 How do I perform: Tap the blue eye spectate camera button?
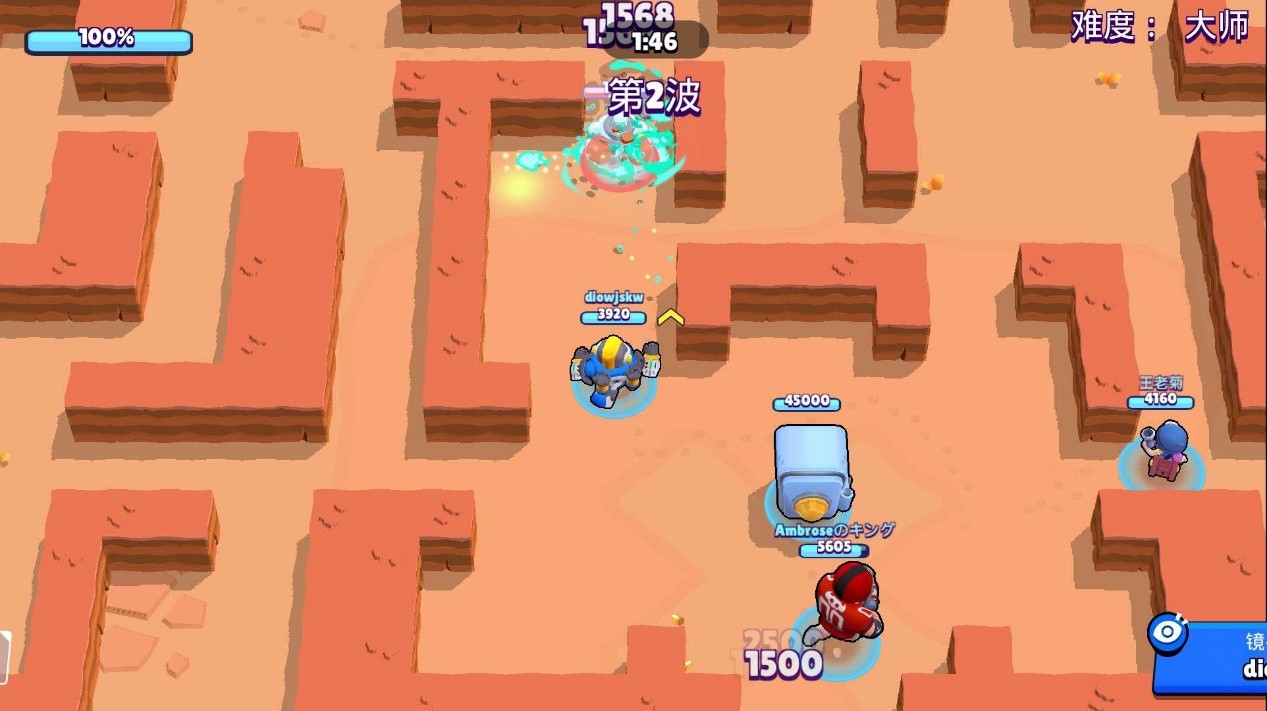click(x=1167, y=633)
